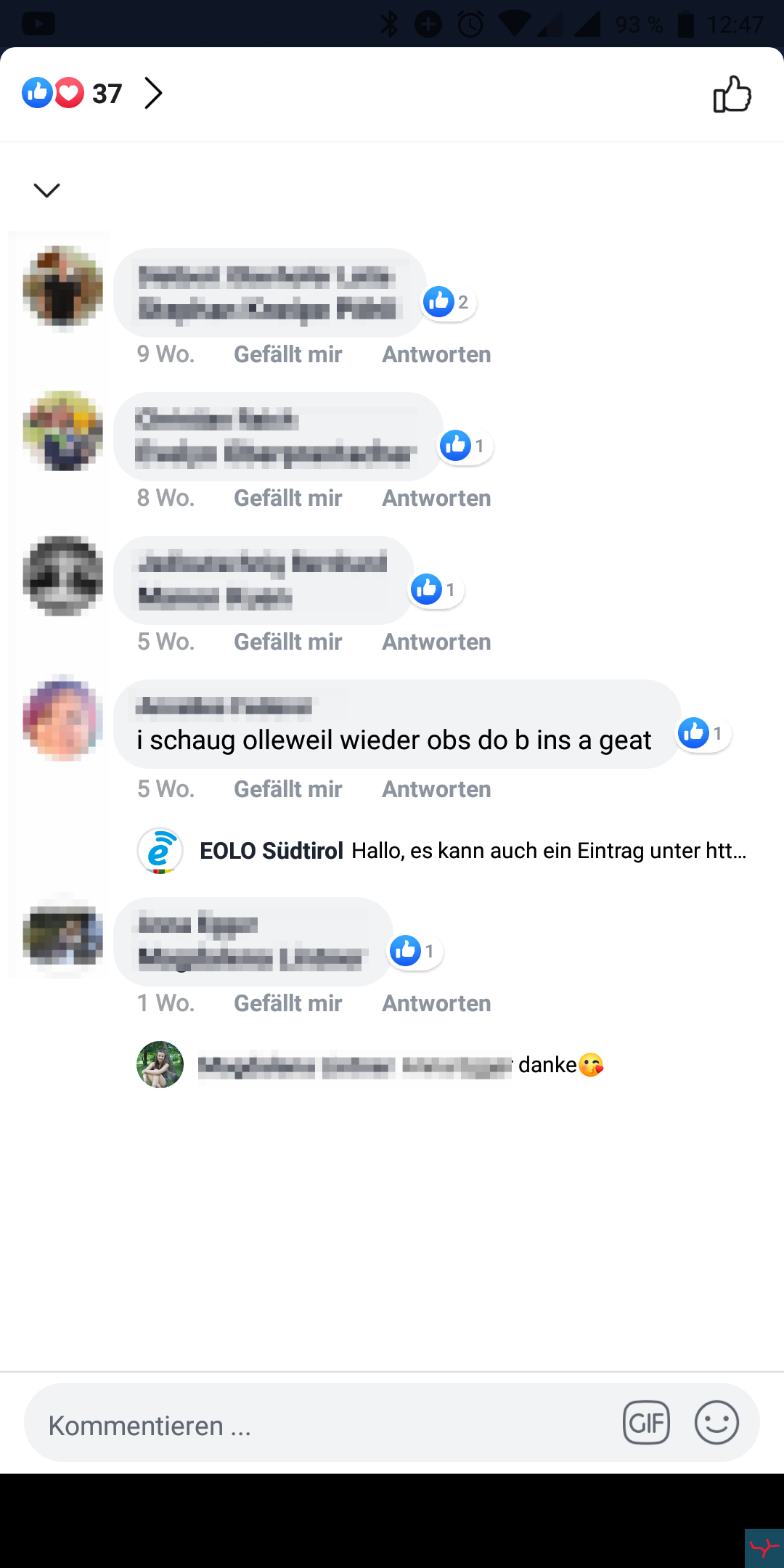Reply to 'i schaug olleweil wieder' comment

pyautogui.click(x=436, y=789)
